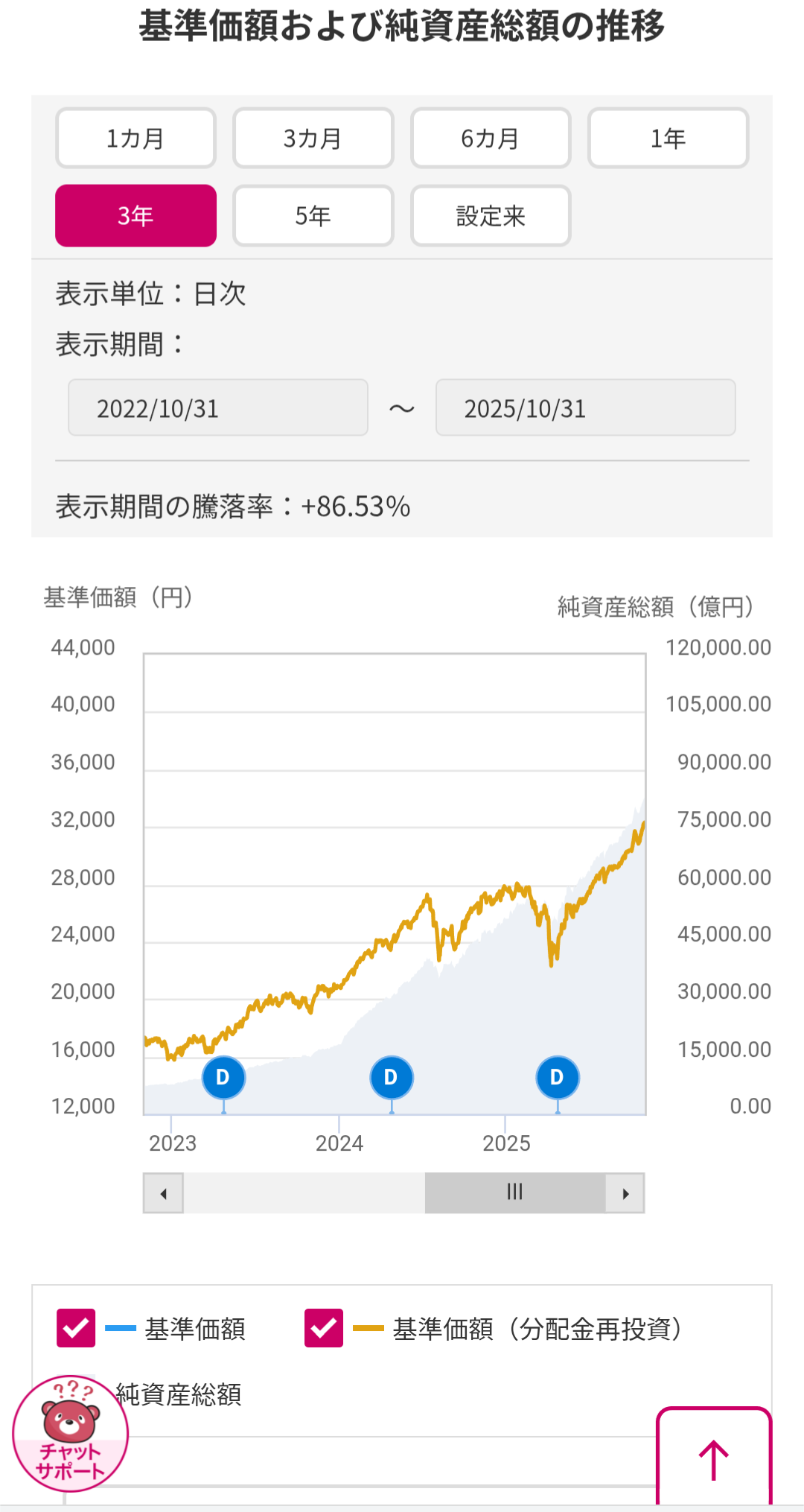804x1512 pixels.
Task: Tap the D marker near 2025
Action: (557, 1077)
